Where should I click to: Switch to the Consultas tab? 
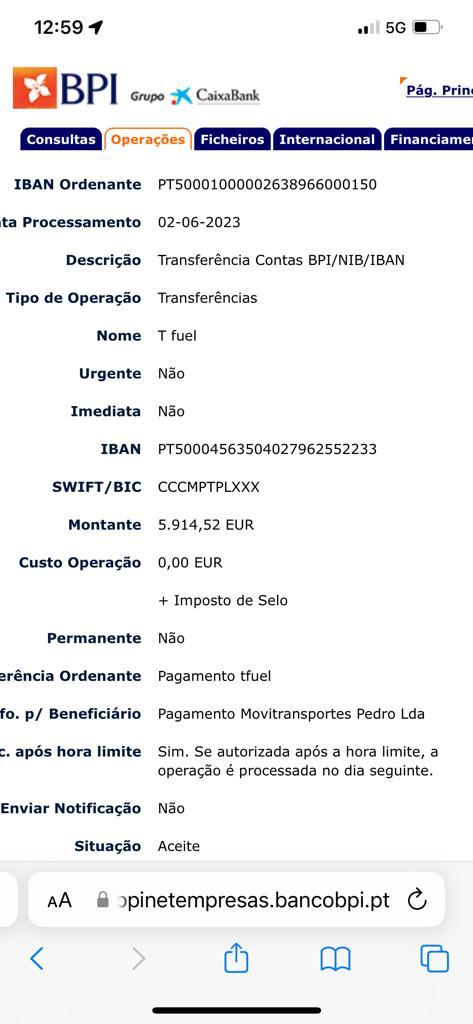[61, 139]
